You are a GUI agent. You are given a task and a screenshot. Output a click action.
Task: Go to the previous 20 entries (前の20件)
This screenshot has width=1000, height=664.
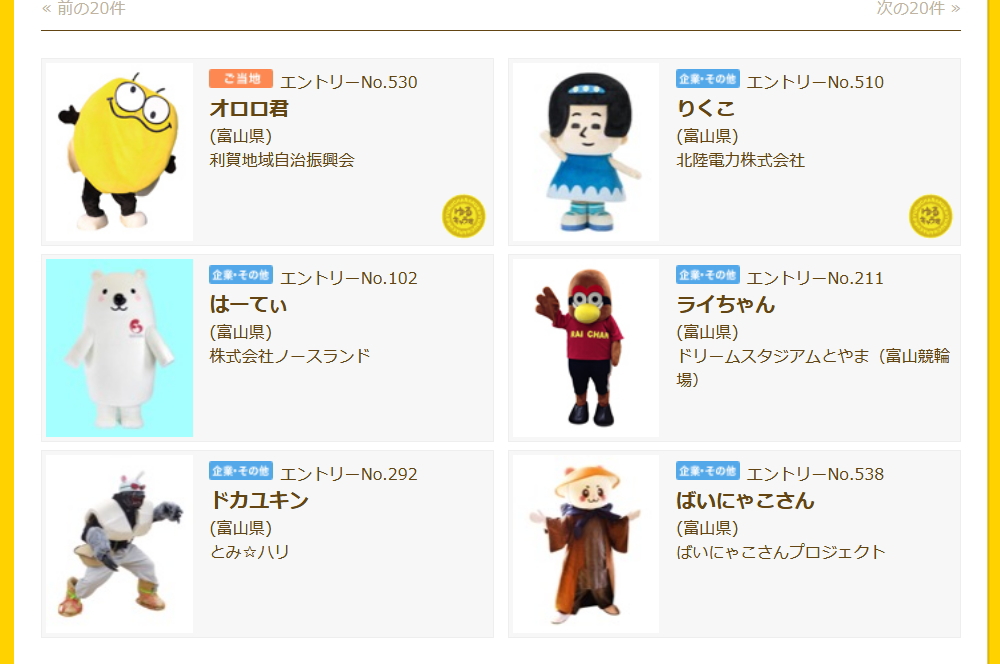[84, 9]
